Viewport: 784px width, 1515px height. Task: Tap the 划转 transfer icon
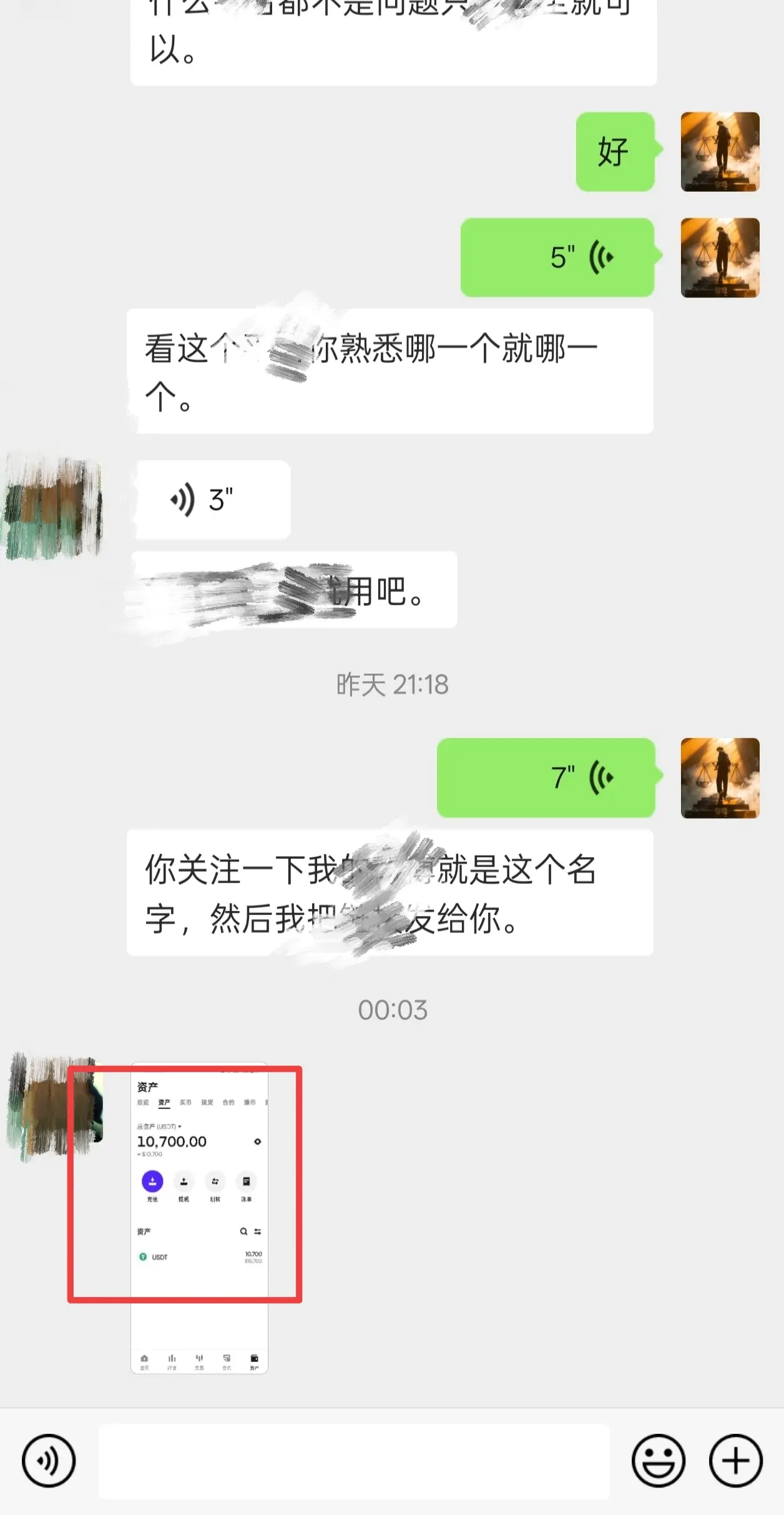tap(215, 1182)
